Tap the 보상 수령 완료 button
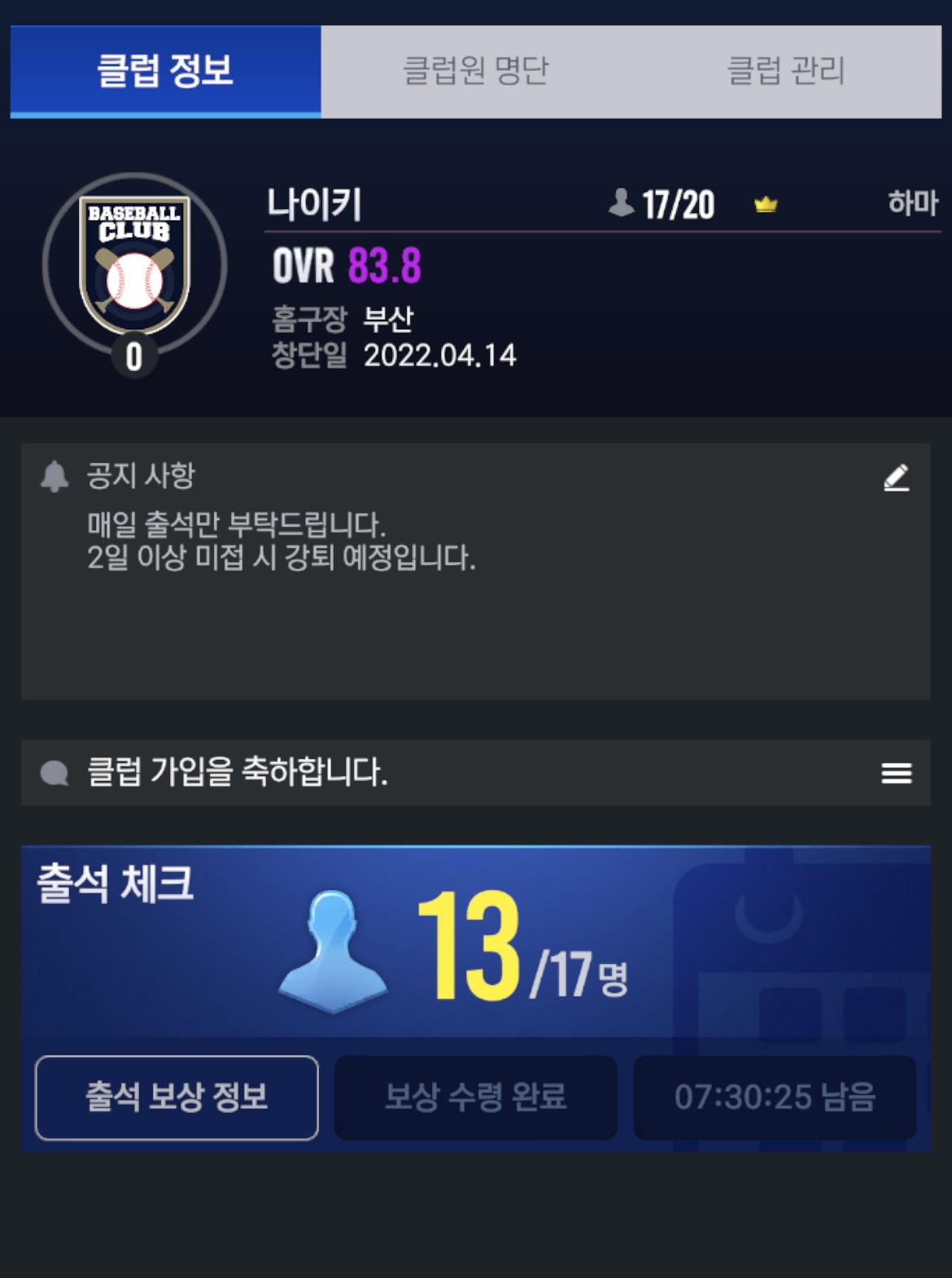Screen dimensions: 952x1278 [475, 1097]
